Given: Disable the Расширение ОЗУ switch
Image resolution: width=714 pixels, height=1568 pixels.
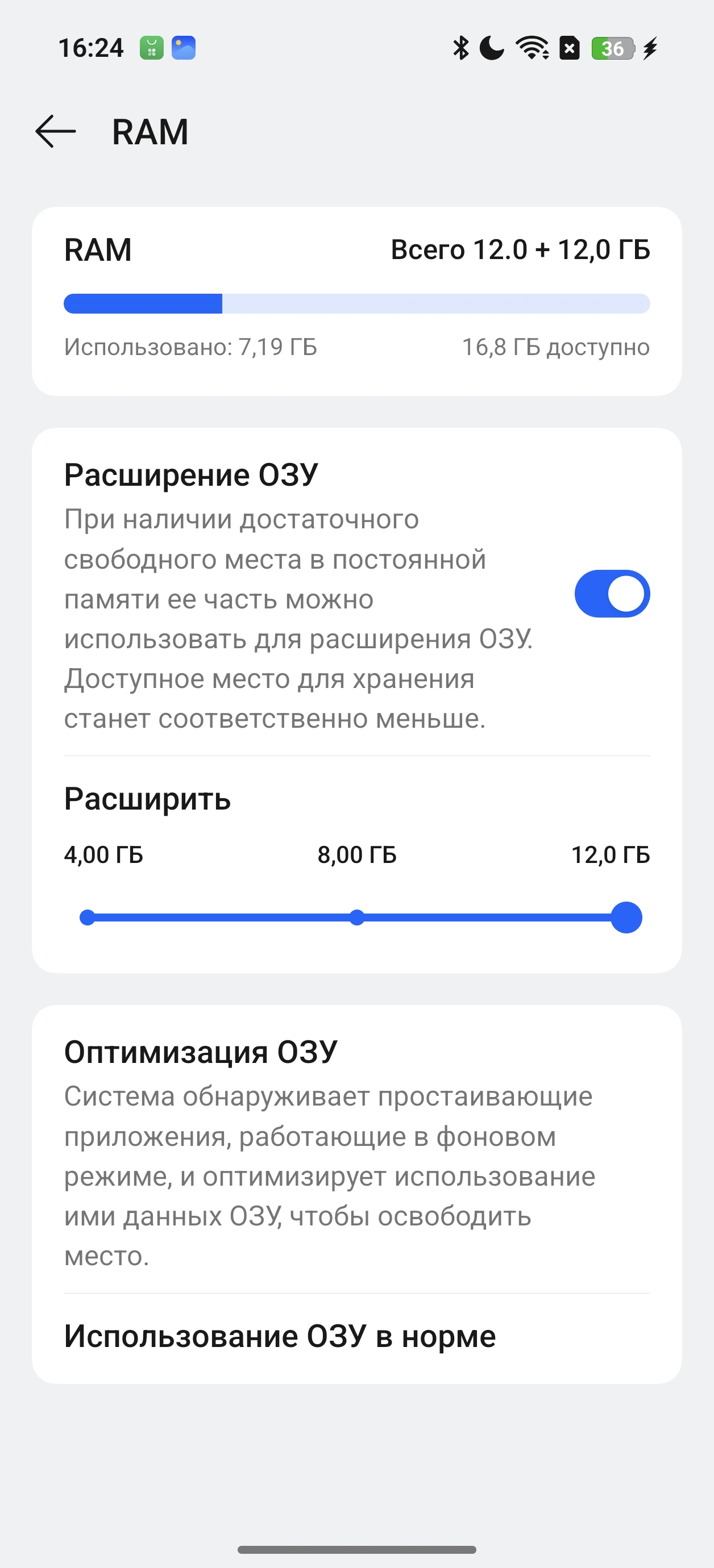Looking at the screenshot, I should click(x=612, y=594).
